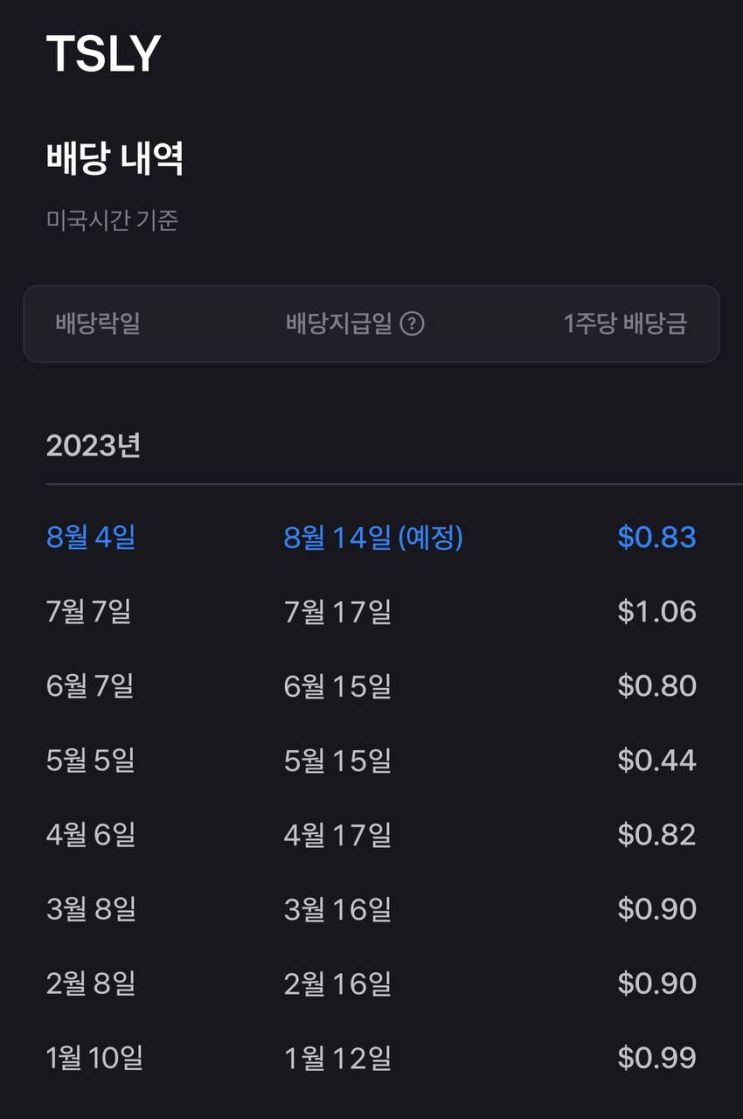Select the 7월 7일 dividend row
This screenshot has height=1119, width=743.
click(x=86, y=611)
